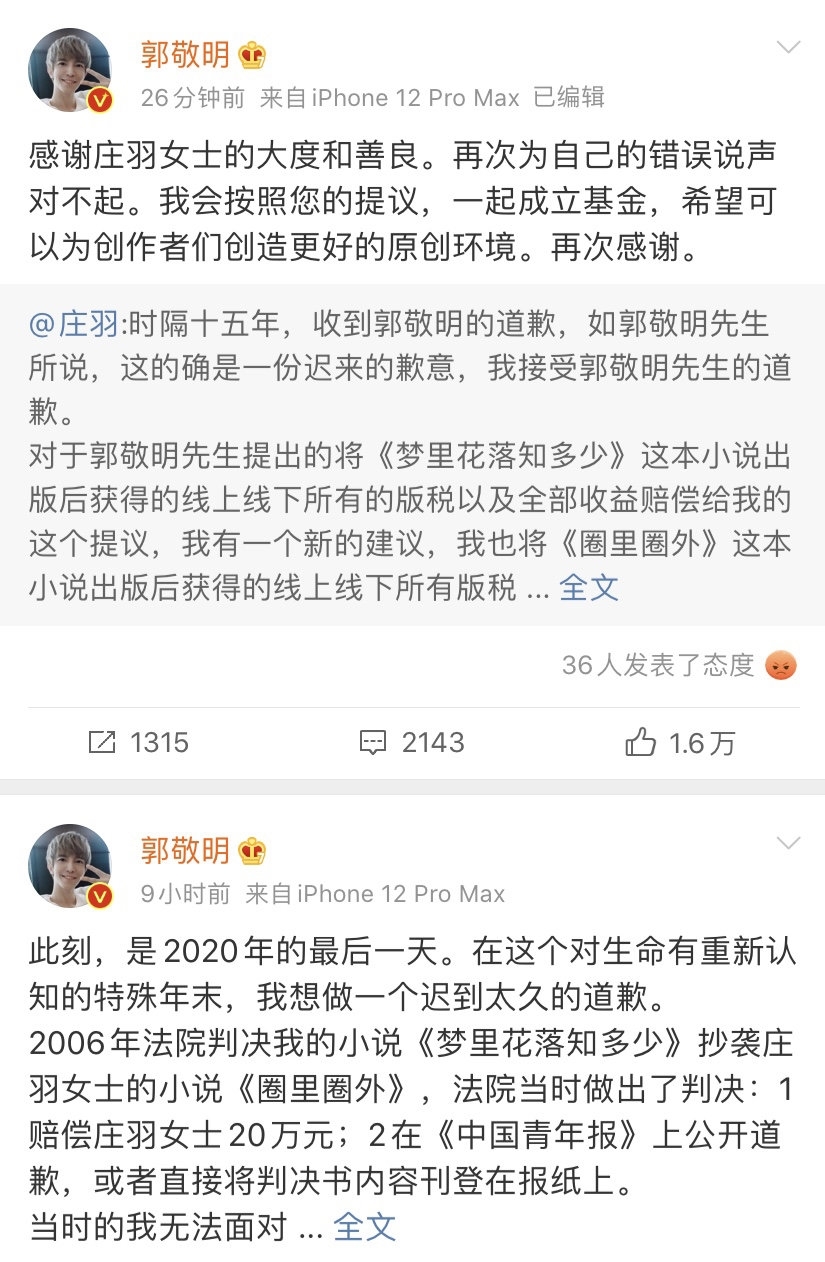Image resolution: width=825 pixels, height=1262 pixels.
Task: Like the post with 1.6万 likes
Action: point(680,742)
